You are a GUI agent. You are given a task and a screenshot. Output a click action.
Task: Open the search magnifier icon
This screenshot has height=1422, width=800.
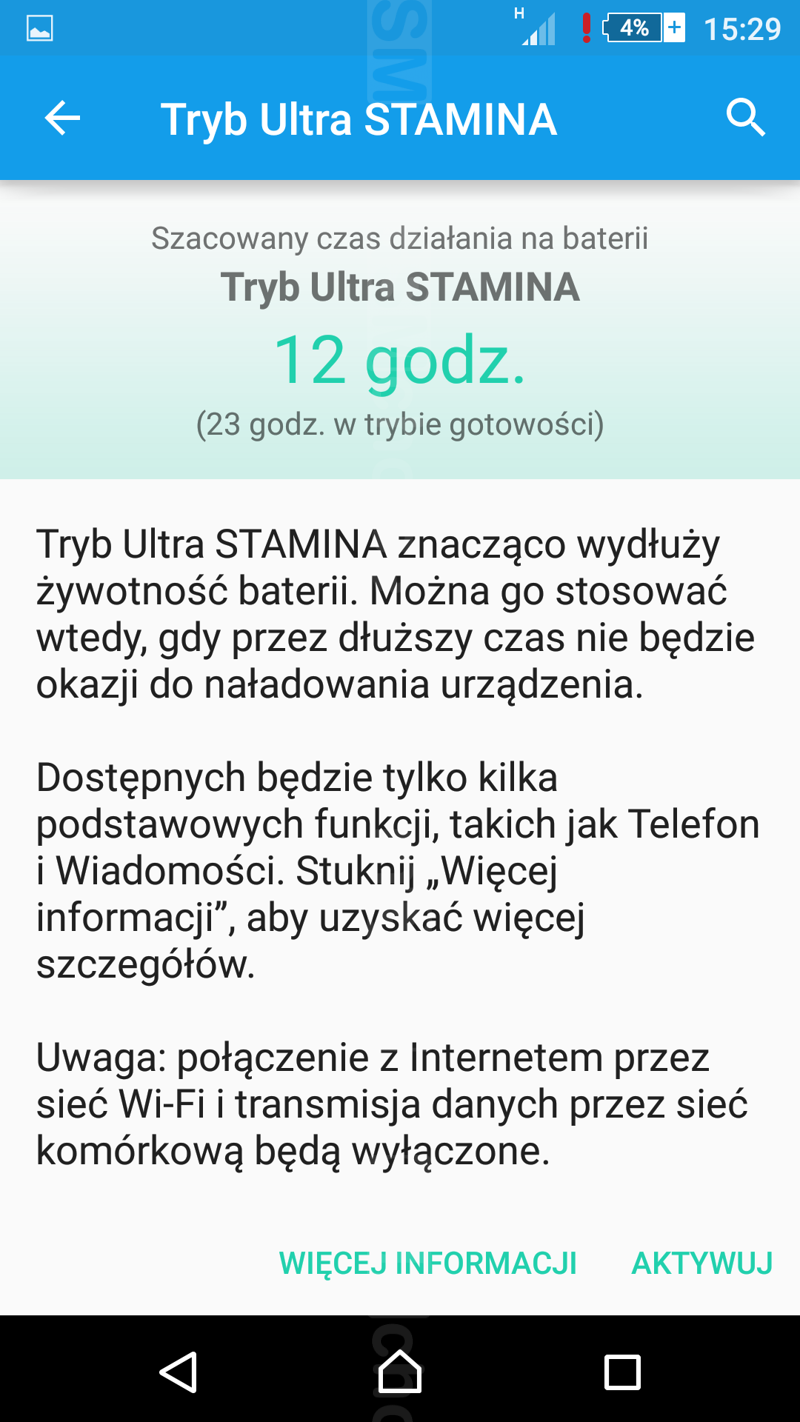coord(745,118)
